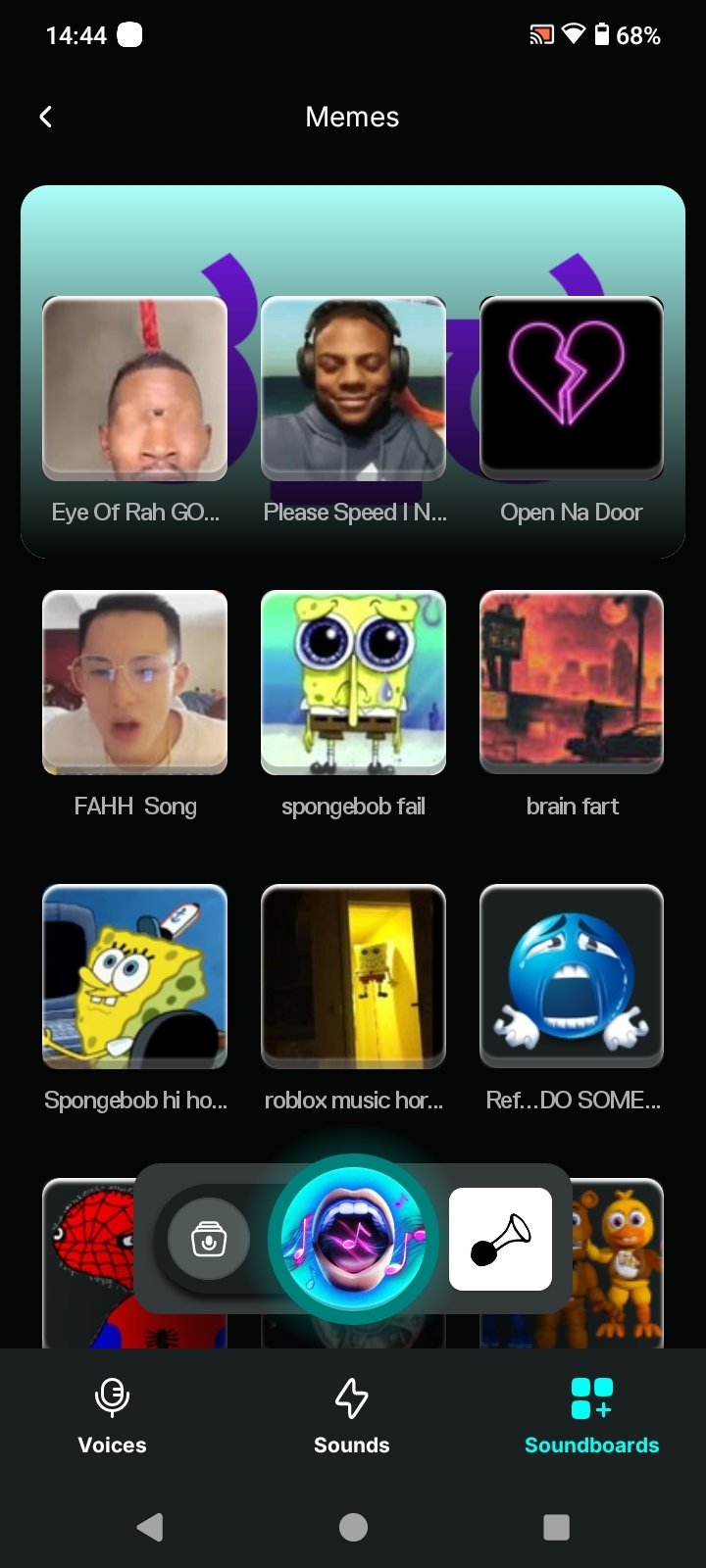The width and height of the screenshot is (706, 1568).
Task: Play the spongebob fail sound
Action: [x=353, y=682]
